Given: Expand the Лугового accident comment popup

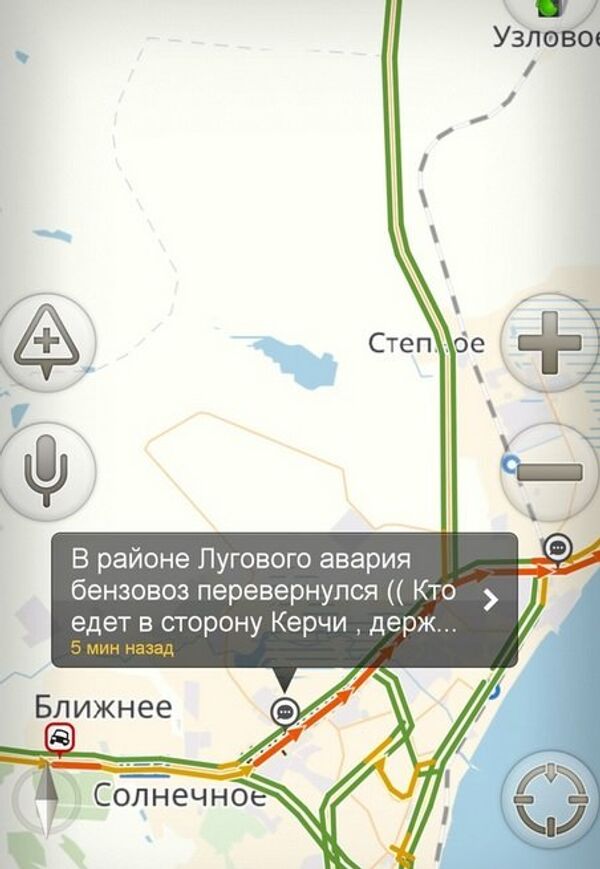Looking at the screenshot, I should [x=489, y=600].
